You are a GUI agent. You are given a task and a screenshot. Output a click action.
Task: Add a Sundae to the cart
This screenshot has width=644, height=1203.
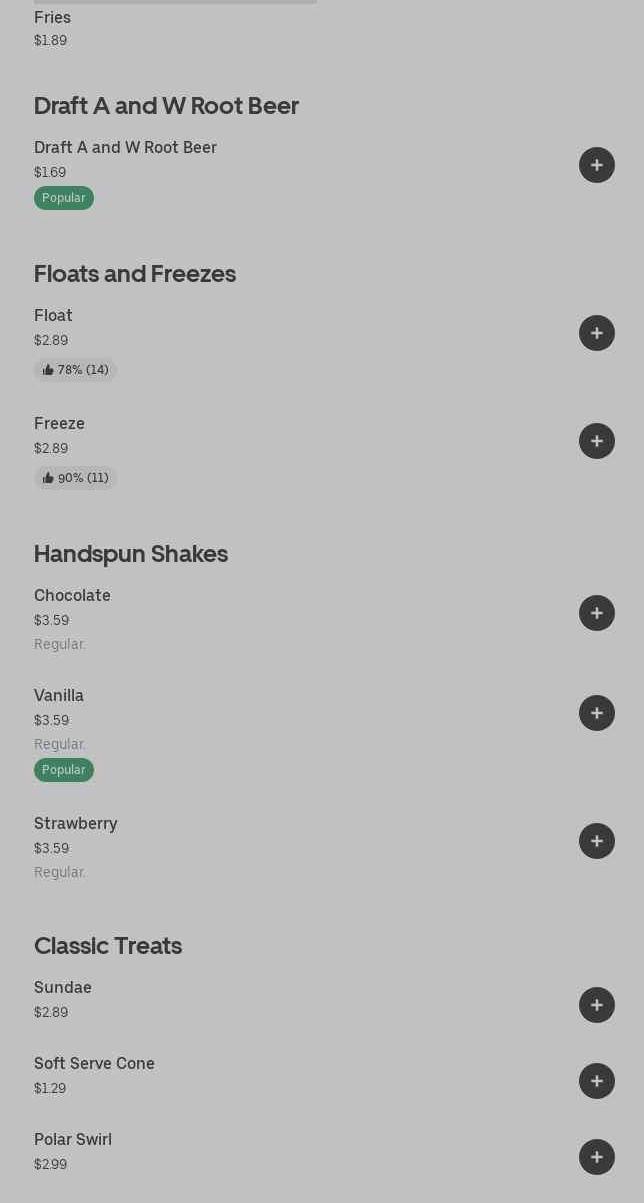(x=597, y=1005)
